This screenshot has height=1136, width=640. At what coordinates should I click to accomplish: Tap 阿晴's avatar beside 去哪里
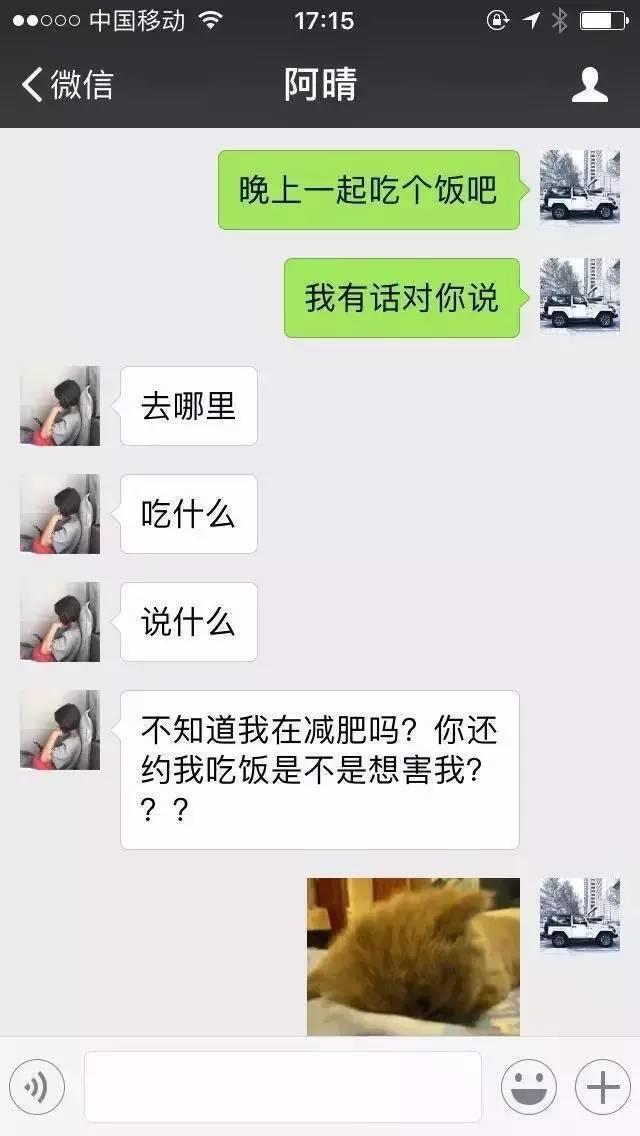pyautogui.click(x=60, y=406)
